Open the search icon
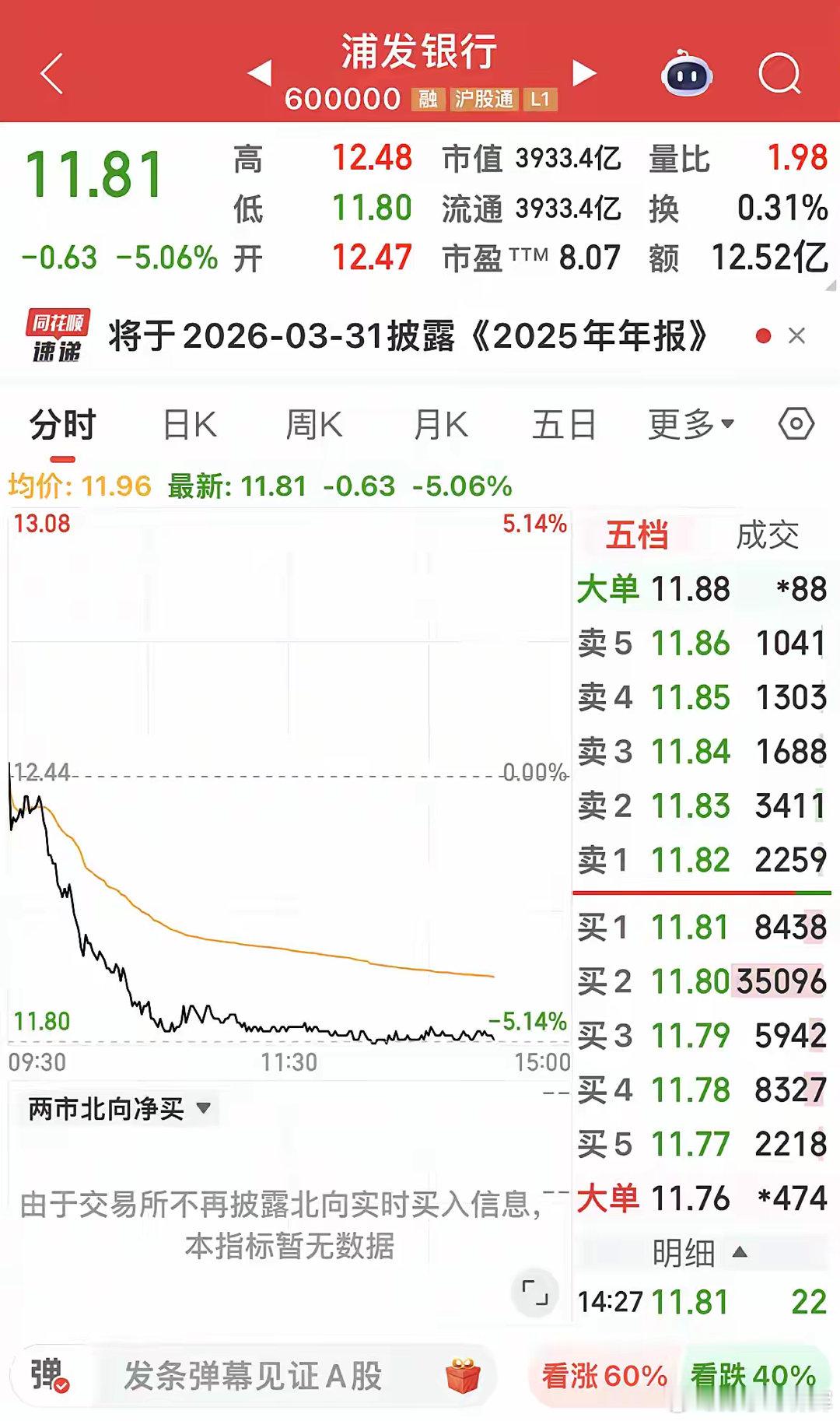 pyautogui.click(x=780, y=72)
